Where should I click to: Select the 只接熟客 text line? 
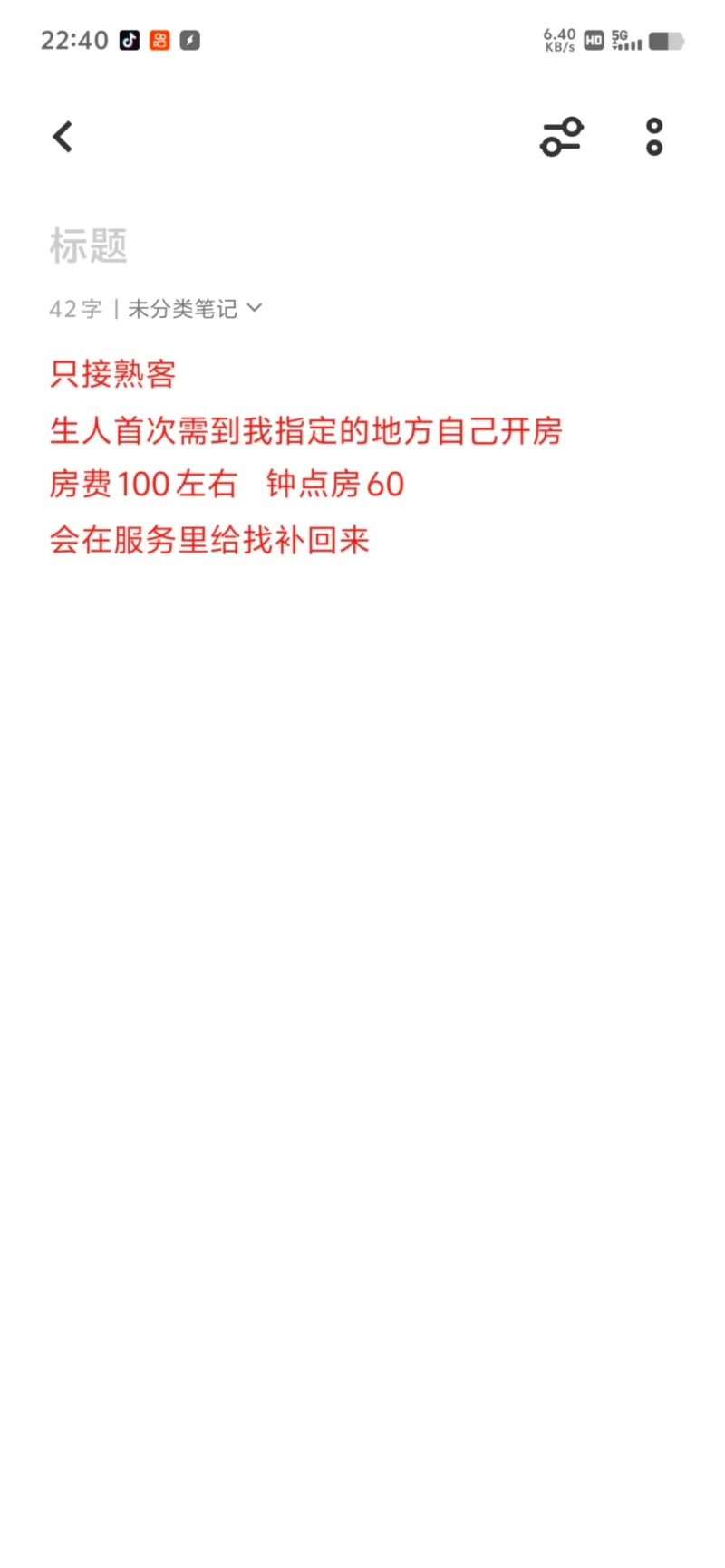pyautogui.click(x=112, y=373)
